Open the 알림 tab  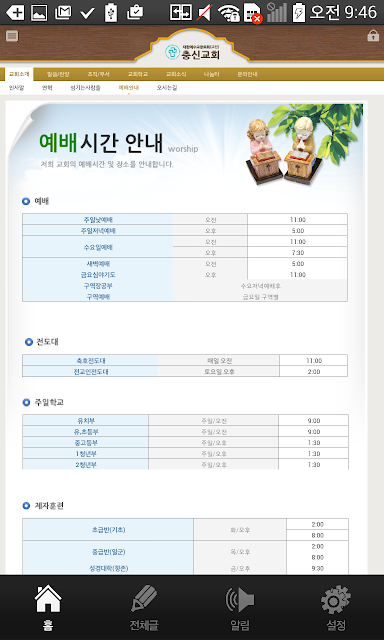(240, 607)
